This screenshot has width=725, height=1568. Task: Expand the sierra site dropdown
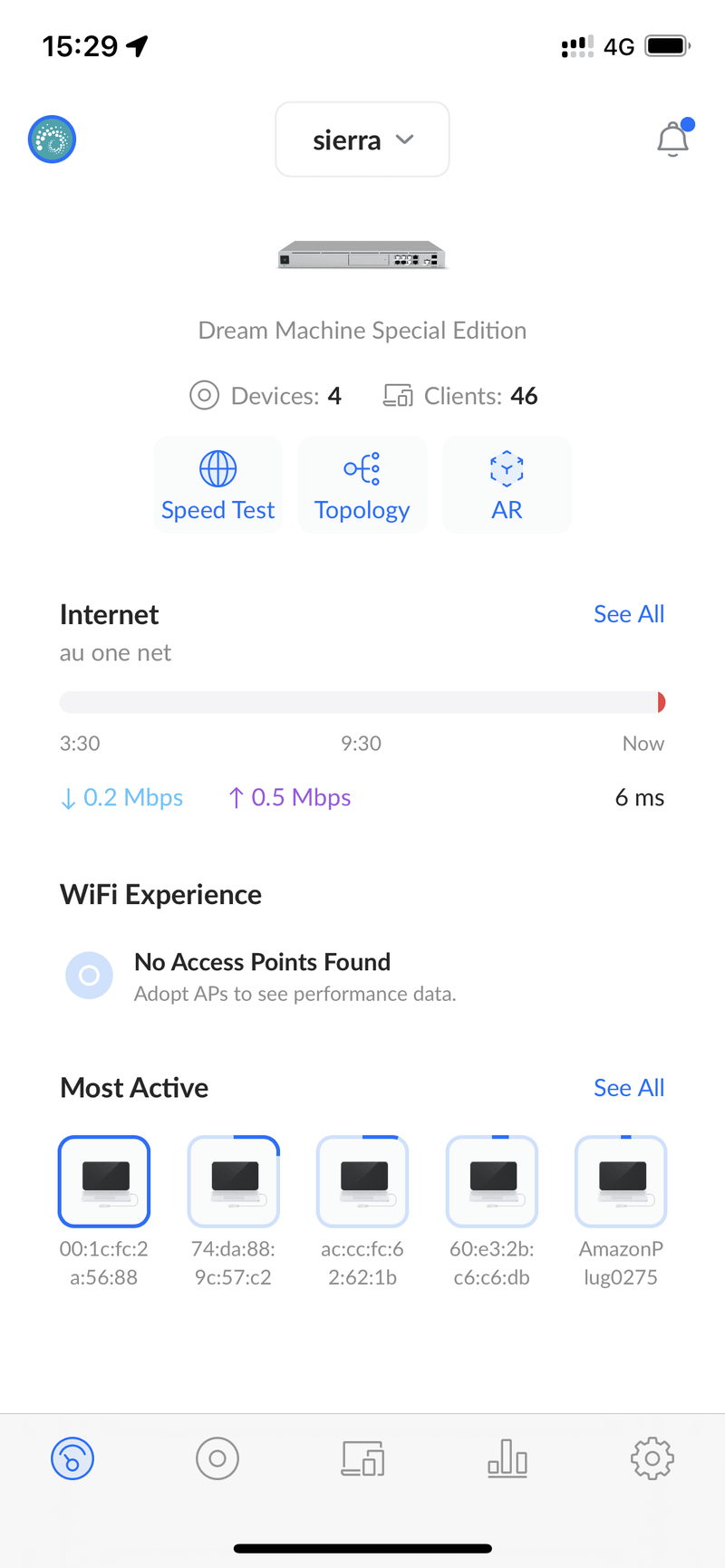point(362,139)
